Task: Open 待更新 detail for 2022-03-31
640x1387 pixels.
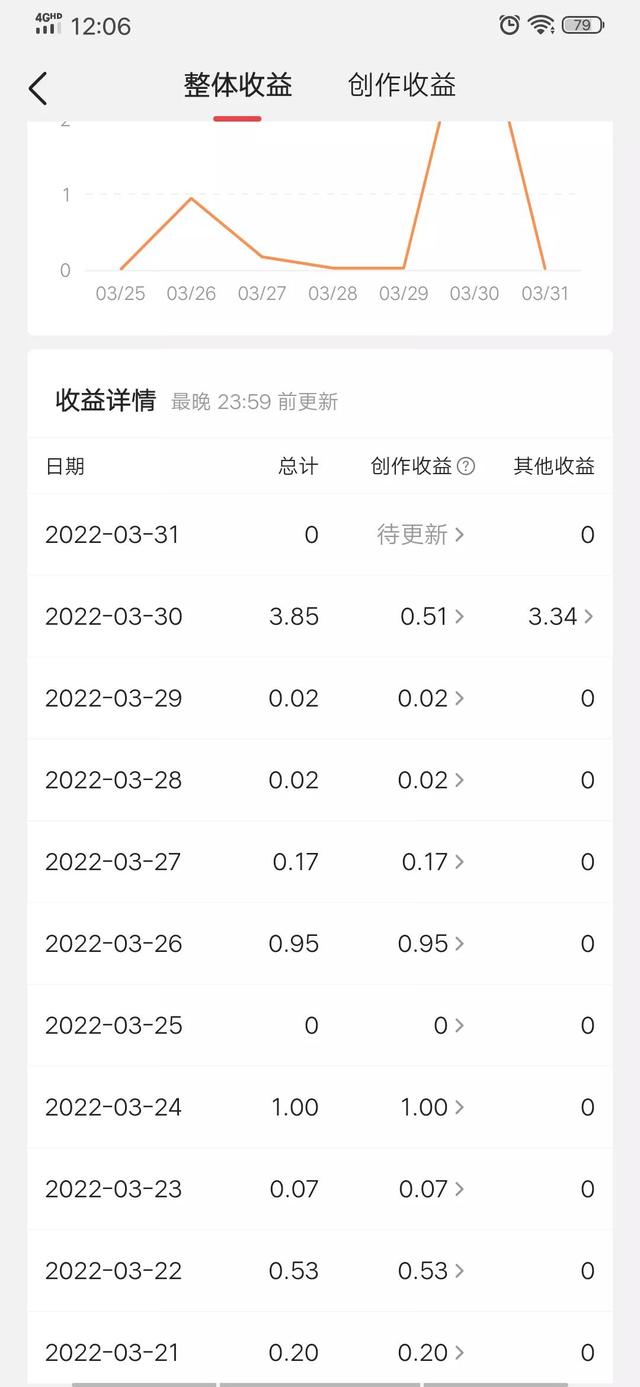Action: click(x=420, y=534)
